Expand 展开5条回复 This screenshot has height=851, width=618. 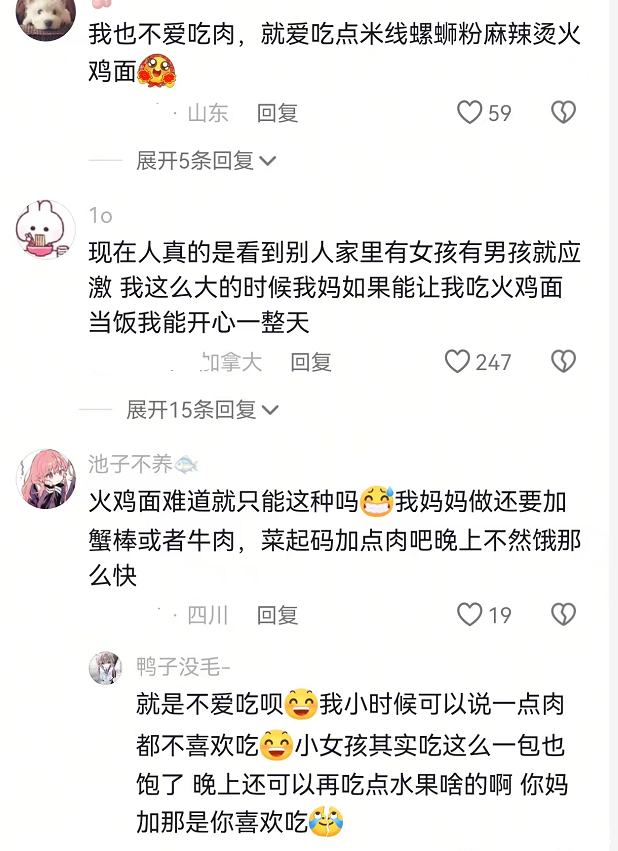click(x=206, y=161)
